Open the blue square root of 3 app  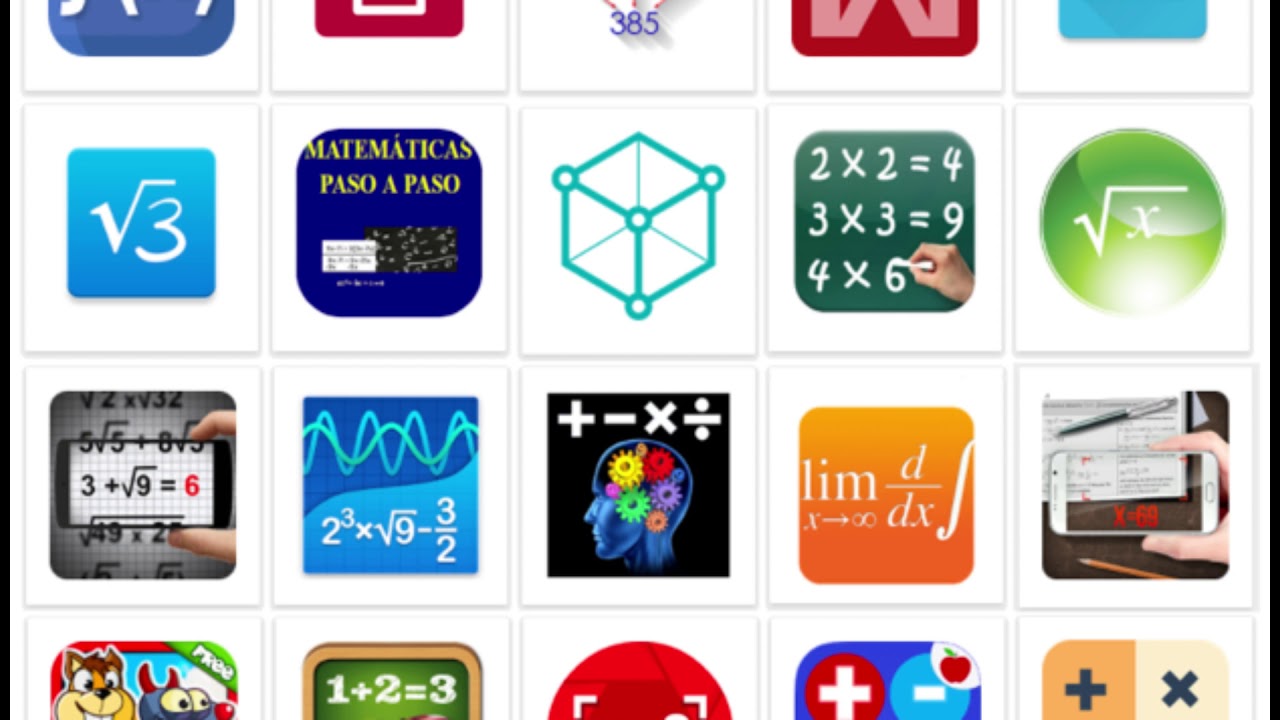pyautogui.click(x=141, y=224)
